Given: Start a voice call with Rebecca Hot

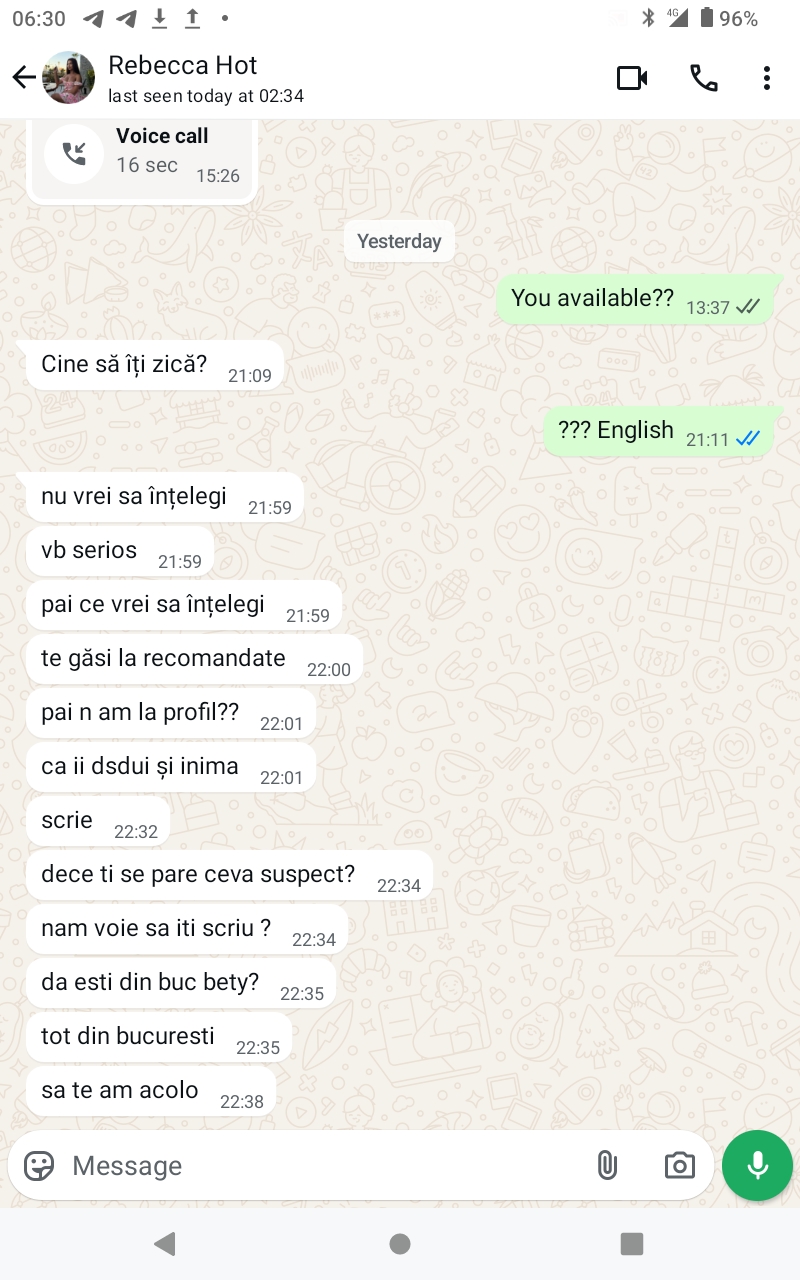Looking at the screenshot, I should point(704,78).
